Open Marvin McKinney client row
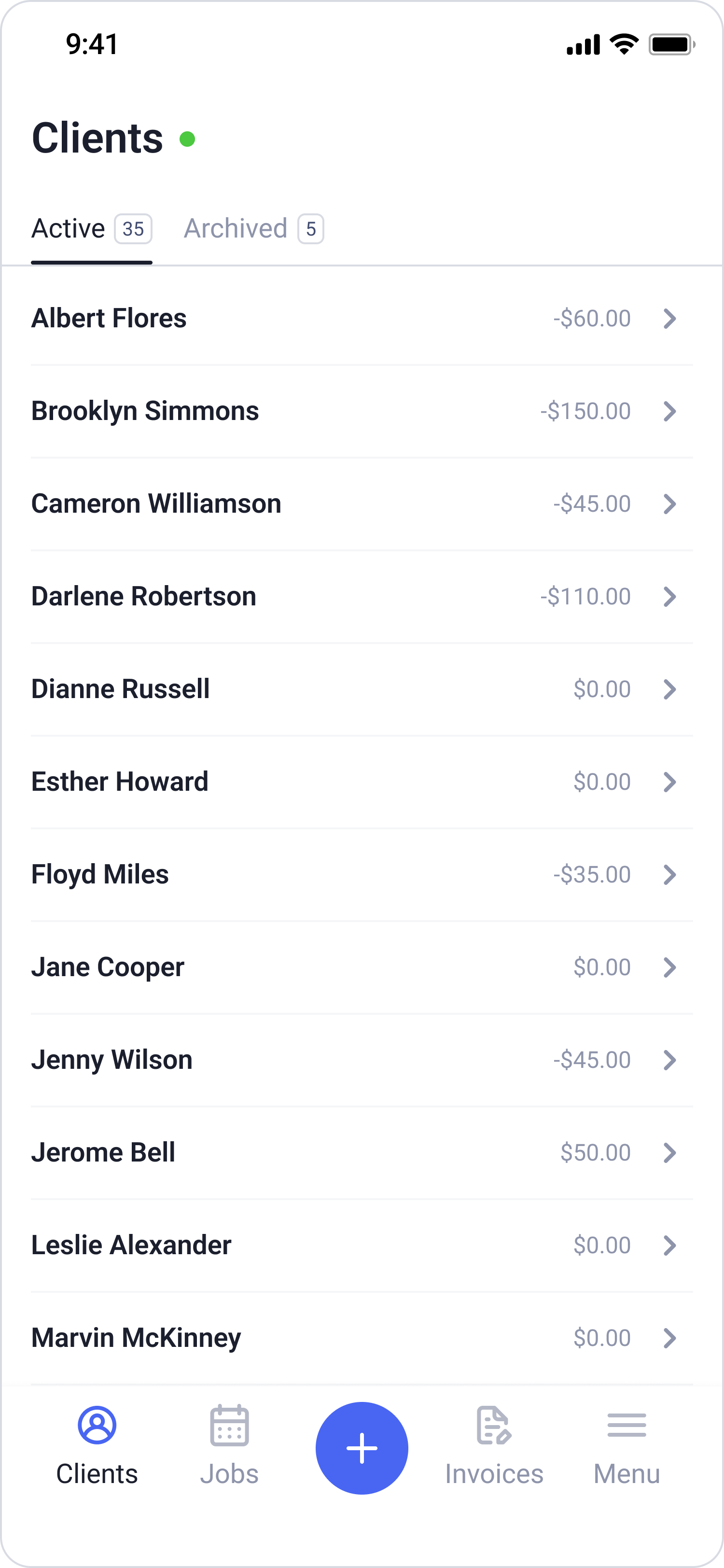Viewport: 724px width, 1568px height. tap(362, 1338)
